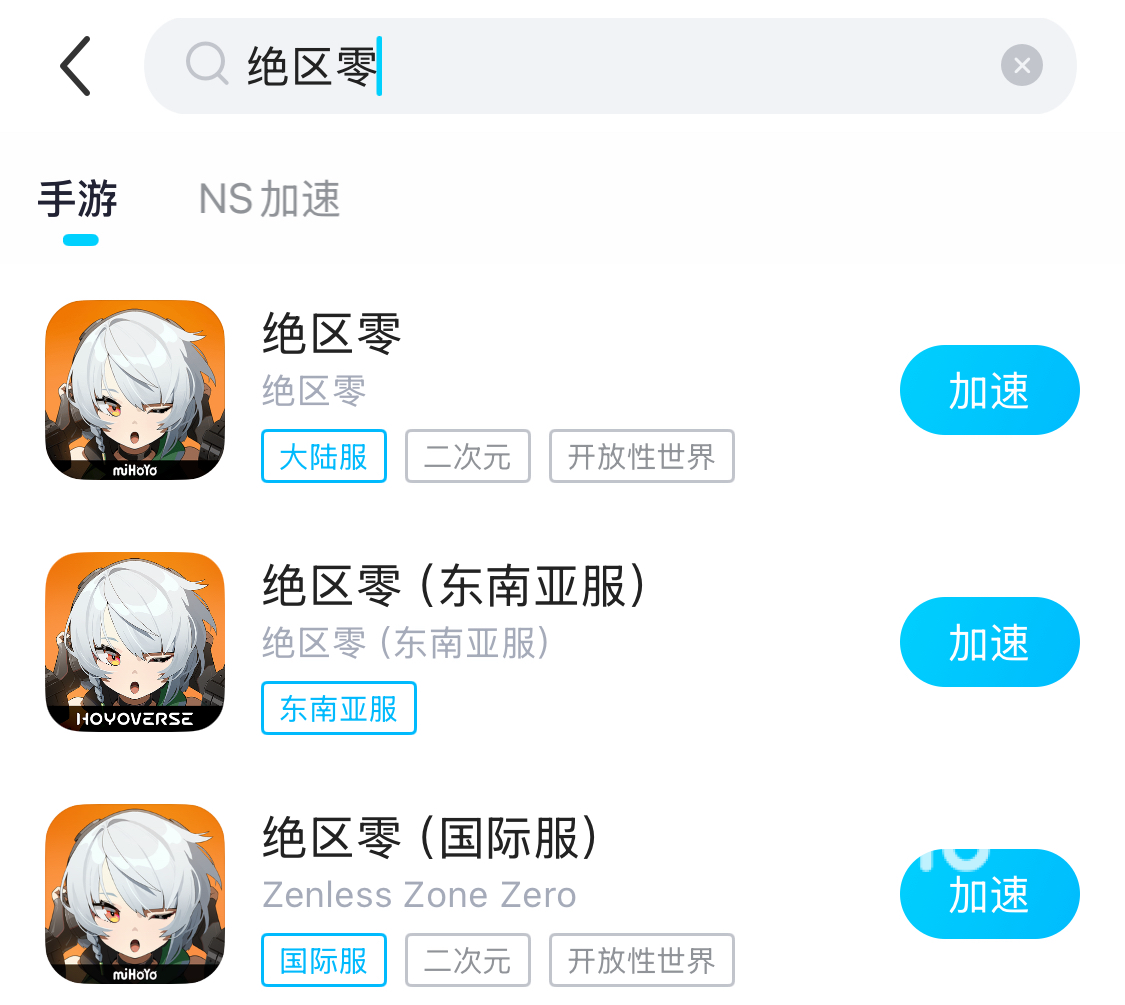Open the 绝区零（东南亚服）result
This screenshot has height=1005, width=1125.
(x=459, y=642)
